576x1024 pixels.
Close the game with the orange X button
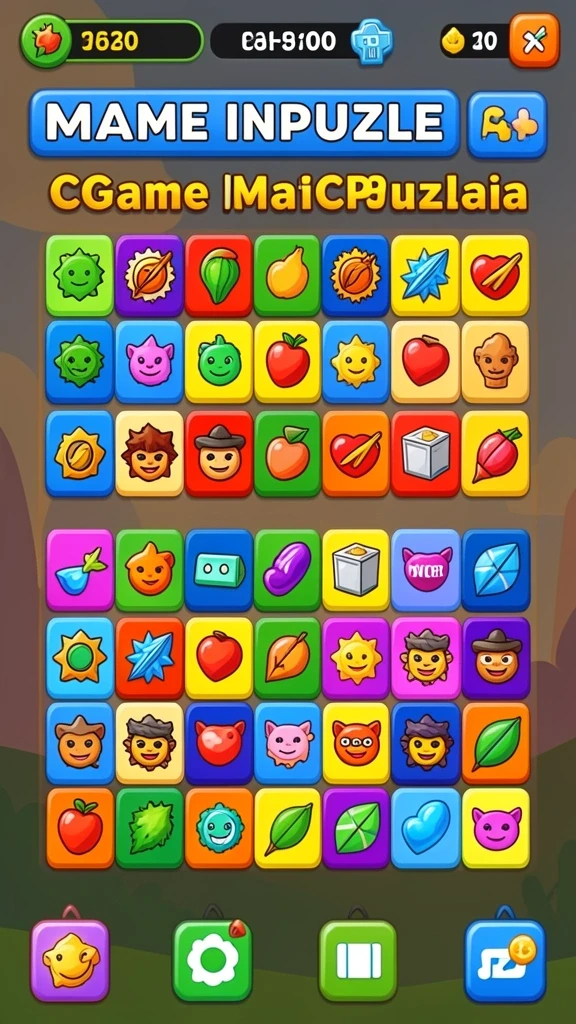[x=534, y=40]
